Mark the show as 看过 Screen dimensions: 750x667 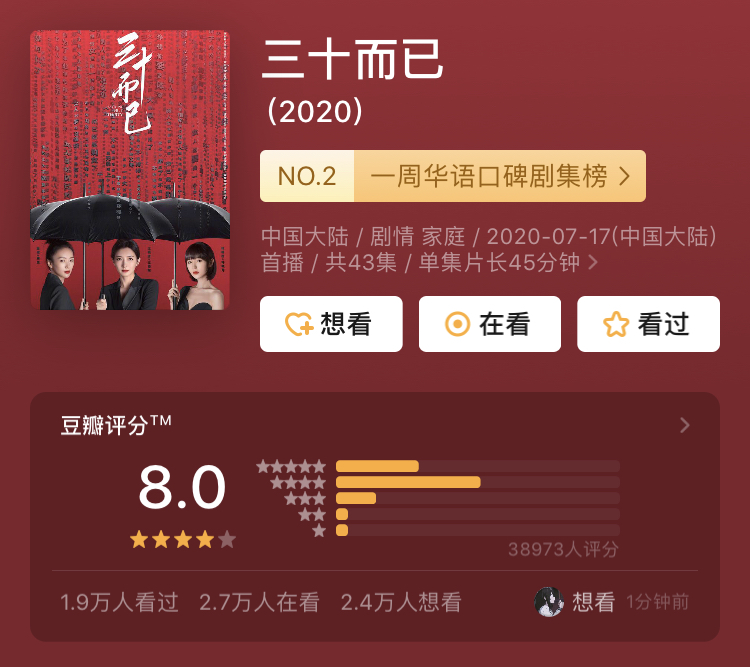click(x=648, y=324)
